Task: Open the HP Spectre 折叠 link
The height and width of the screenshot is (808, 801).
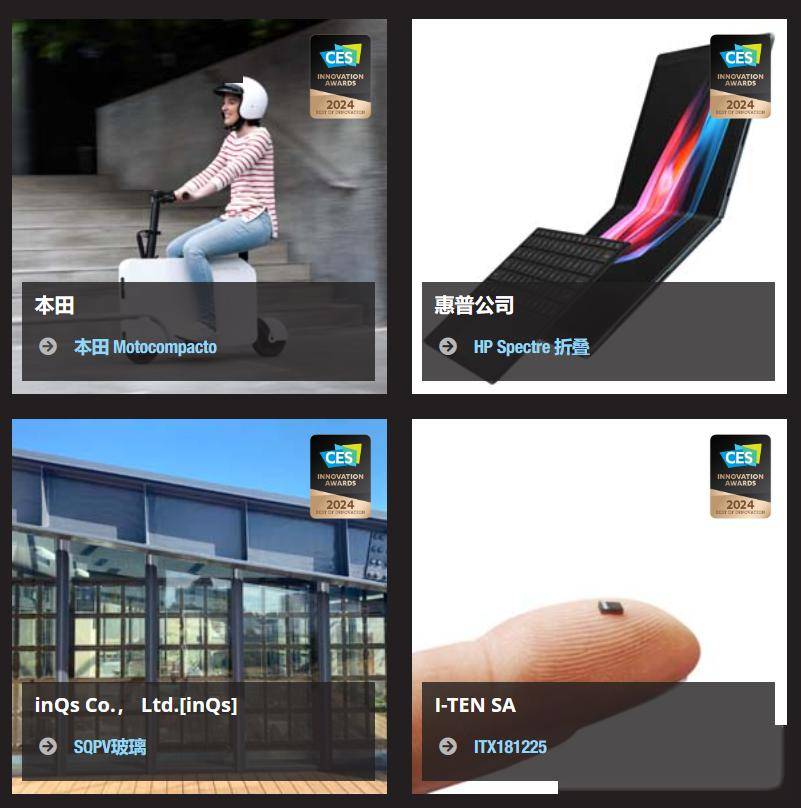Action: [x=531, y=347]
